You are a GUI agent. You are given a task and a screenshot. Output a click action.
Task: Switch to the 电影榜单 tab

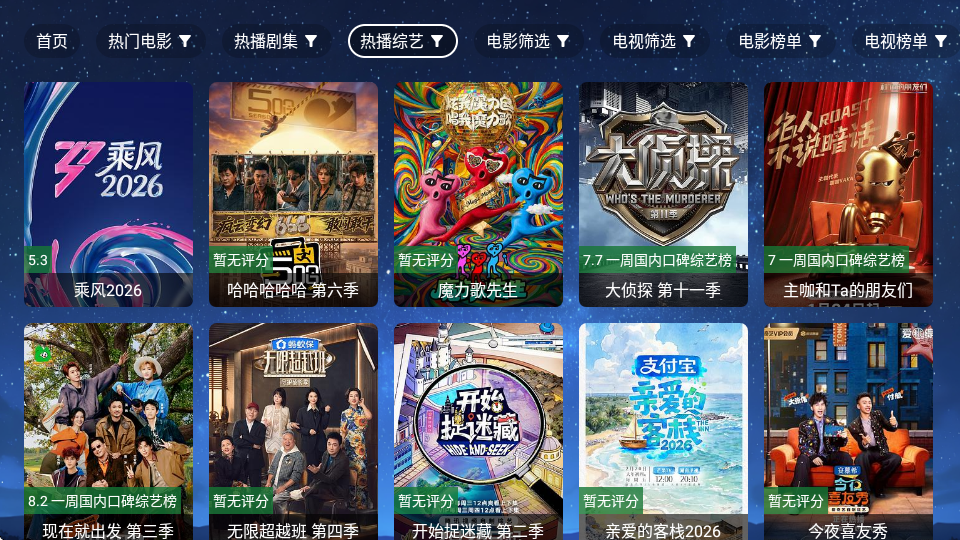[780, 41]
